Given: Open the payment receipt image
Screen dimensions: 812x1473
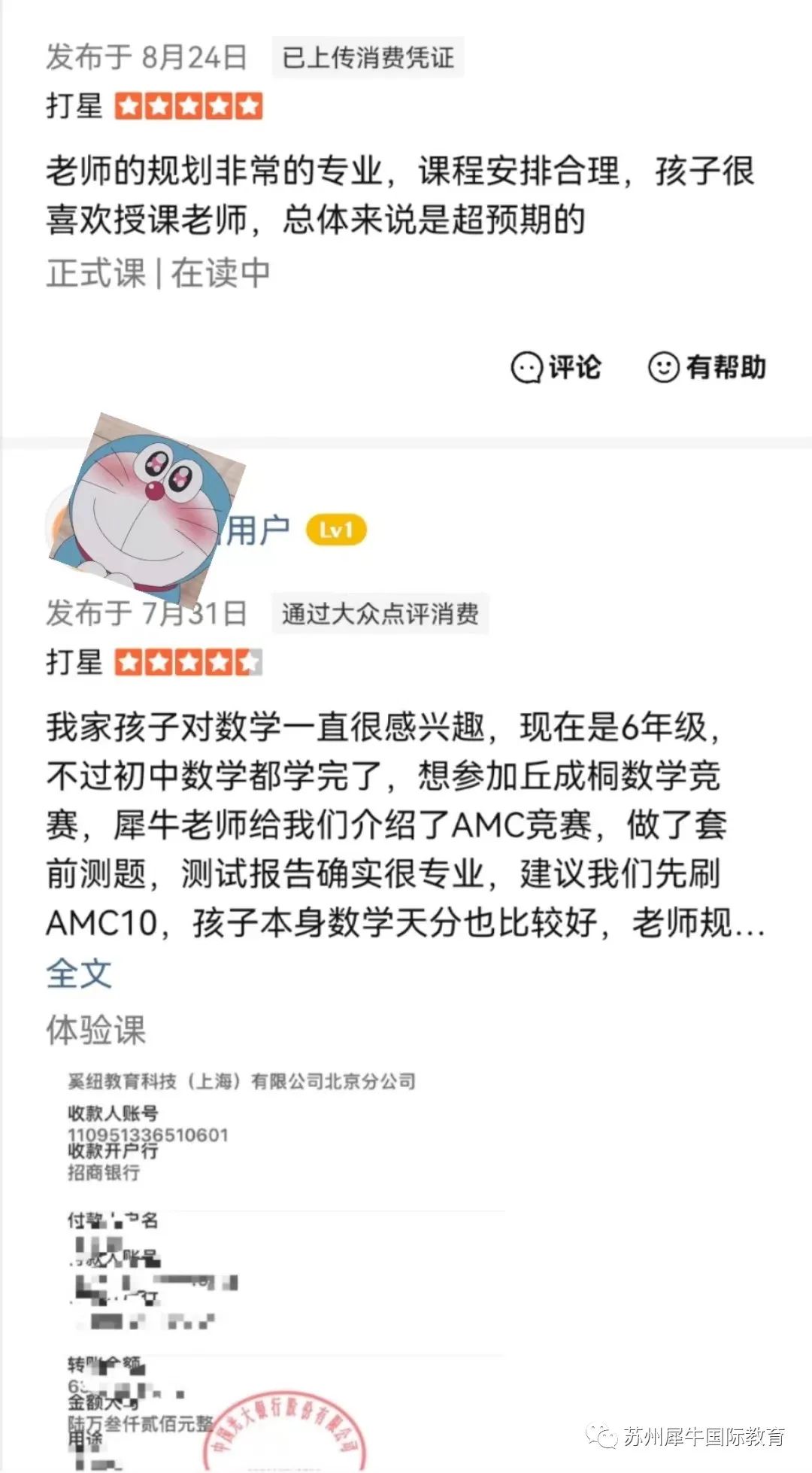Looking at the screenshot, I should click(x=286, y=1264).
